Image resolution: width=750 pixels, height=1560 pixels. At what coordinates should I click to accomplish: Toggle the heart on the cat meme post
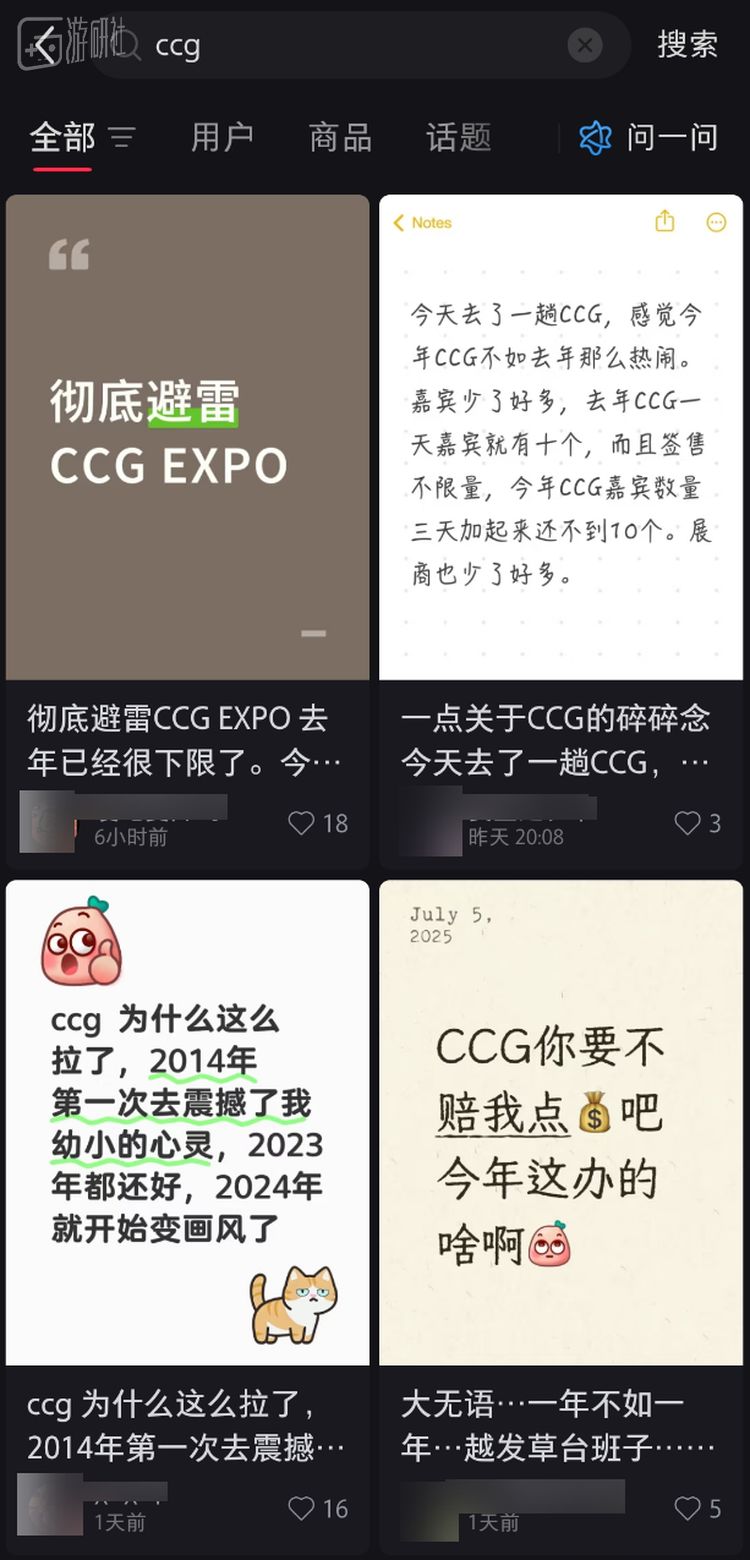click(x=299, y=1508)
